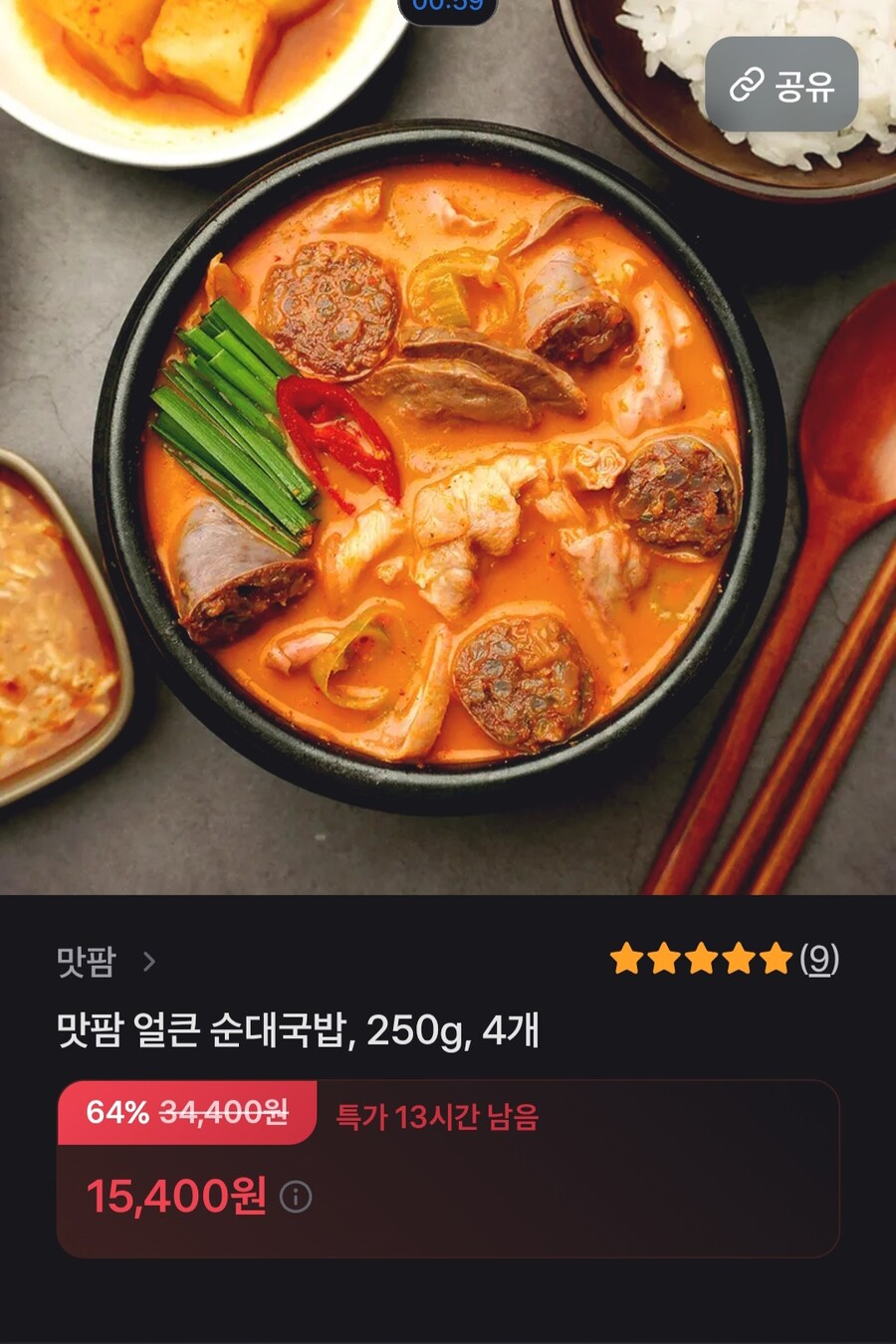Screen dimensions: 896x1344
Task: Open the seller section using the arrow after 맛팜
Action: pyautogui.click(x=151, y=961)
